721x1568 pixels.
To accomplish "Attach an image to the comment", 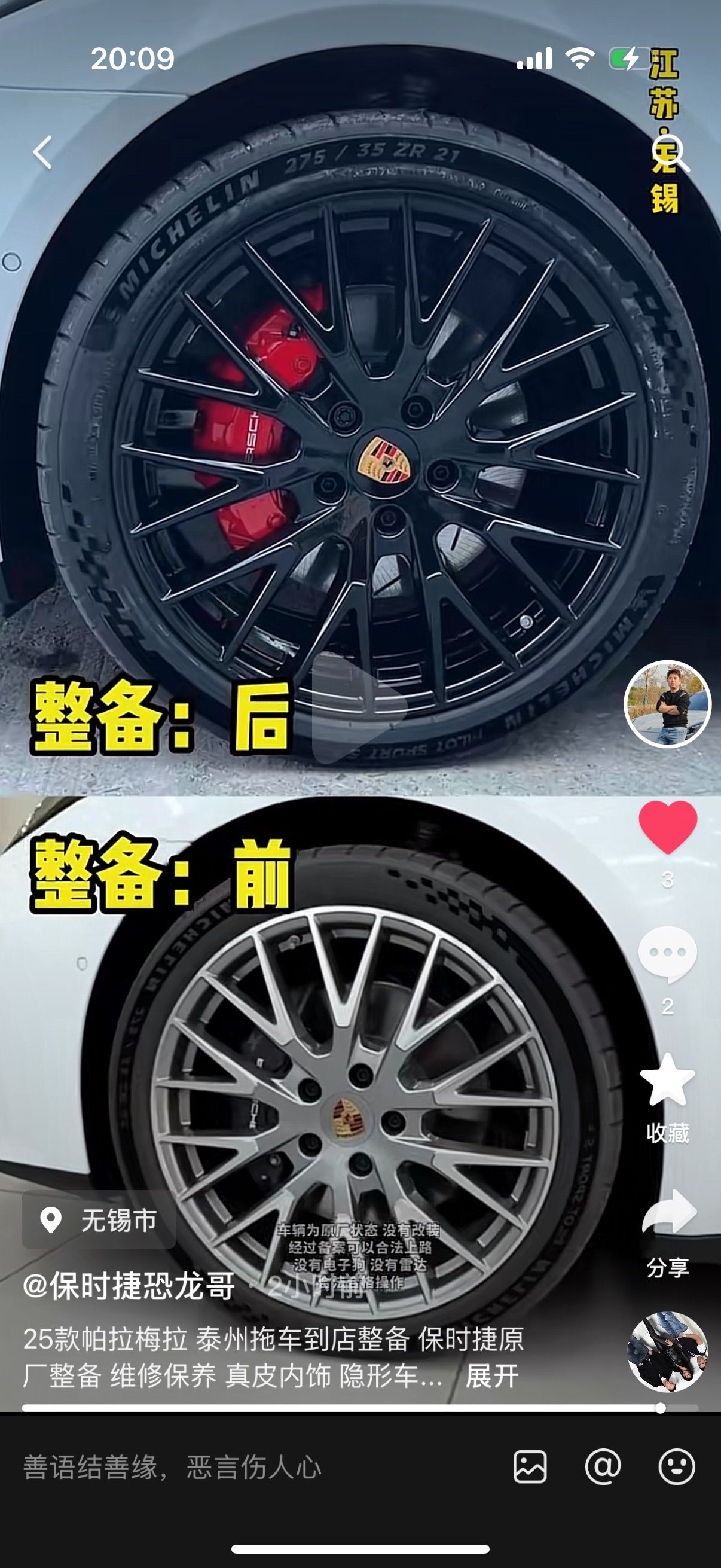I will [530, 1466].
